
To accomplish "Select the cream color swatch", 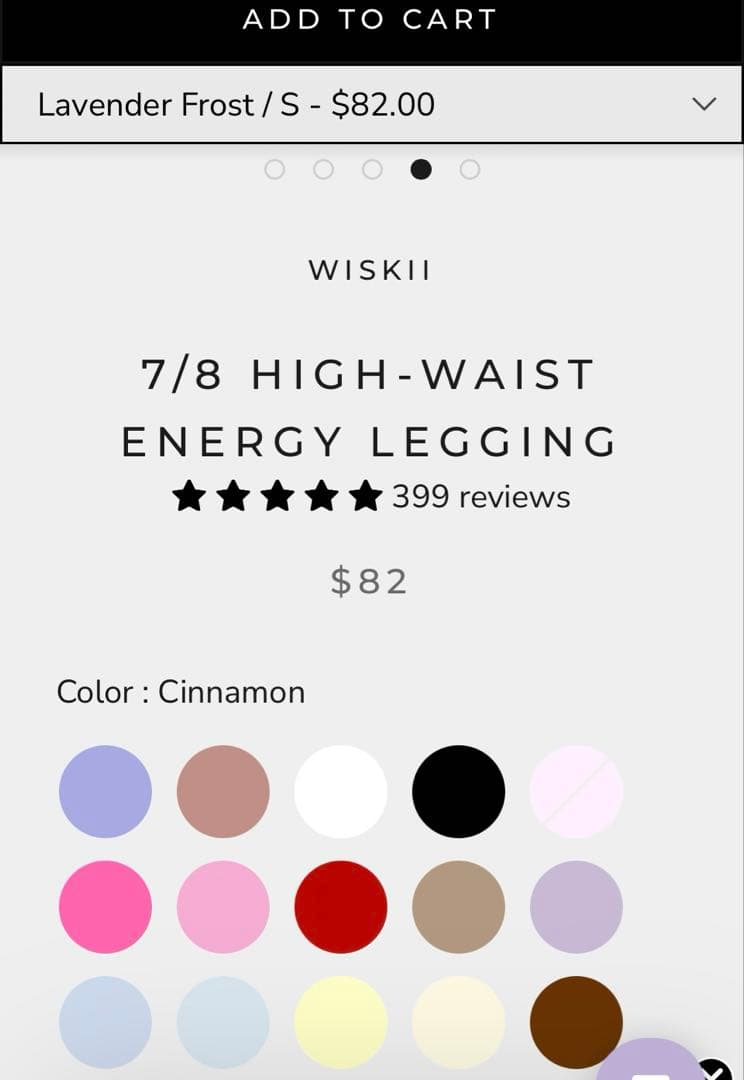I will 459,1022.
